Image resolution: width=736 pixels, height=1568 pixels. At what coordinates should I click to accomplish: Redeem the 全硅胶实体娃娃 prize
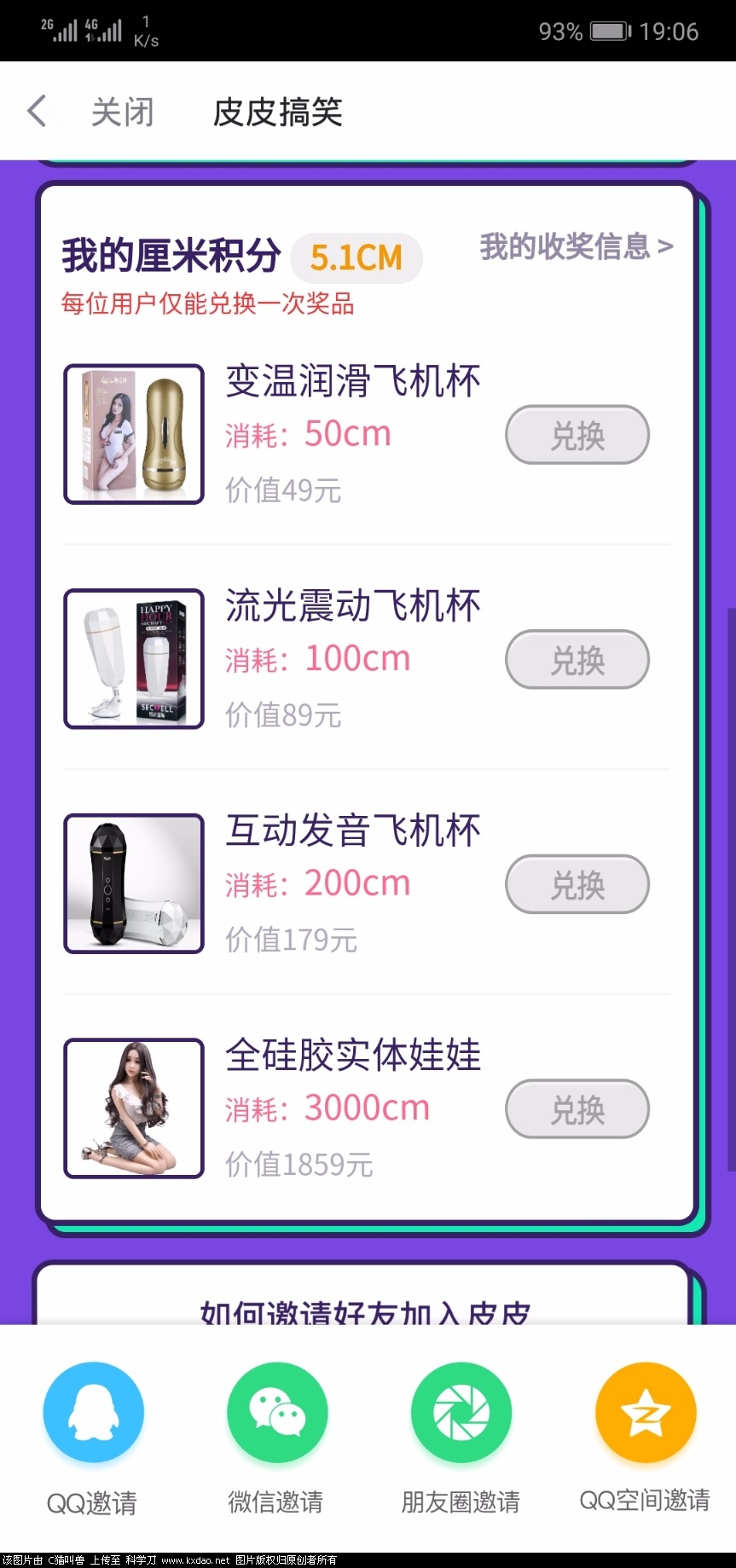[x=577, y=1109]
